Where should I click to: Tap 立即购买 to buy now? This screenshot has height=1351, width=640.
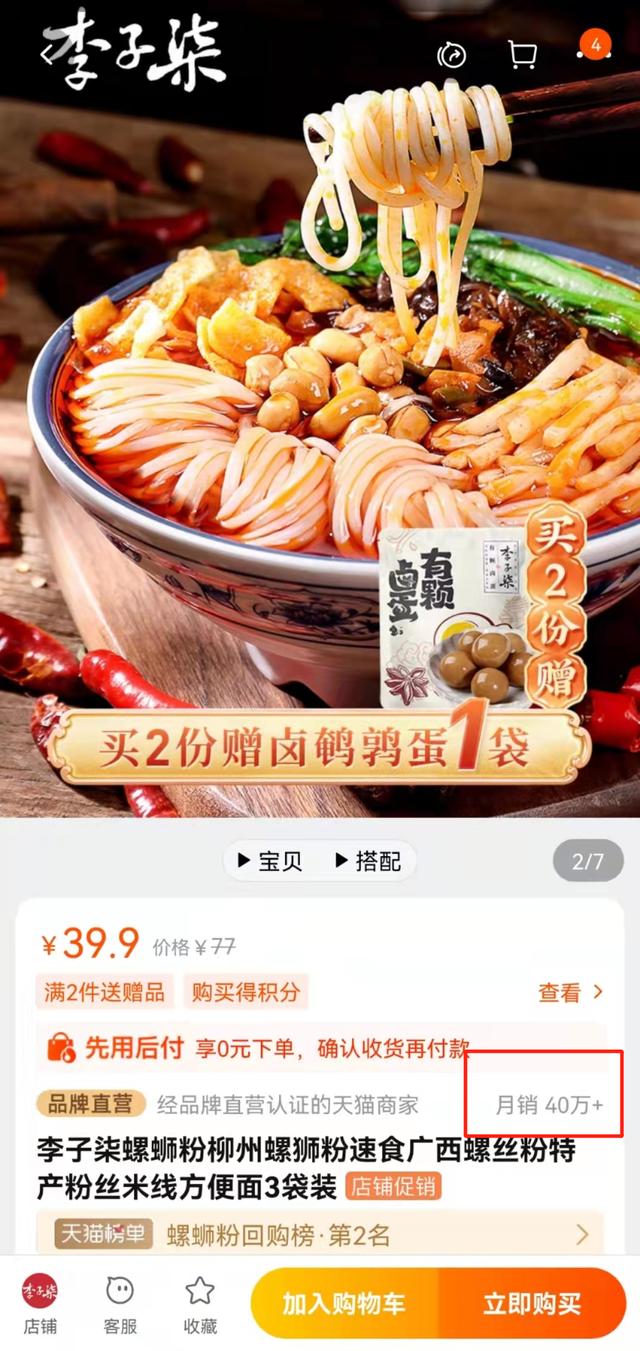532,1303
